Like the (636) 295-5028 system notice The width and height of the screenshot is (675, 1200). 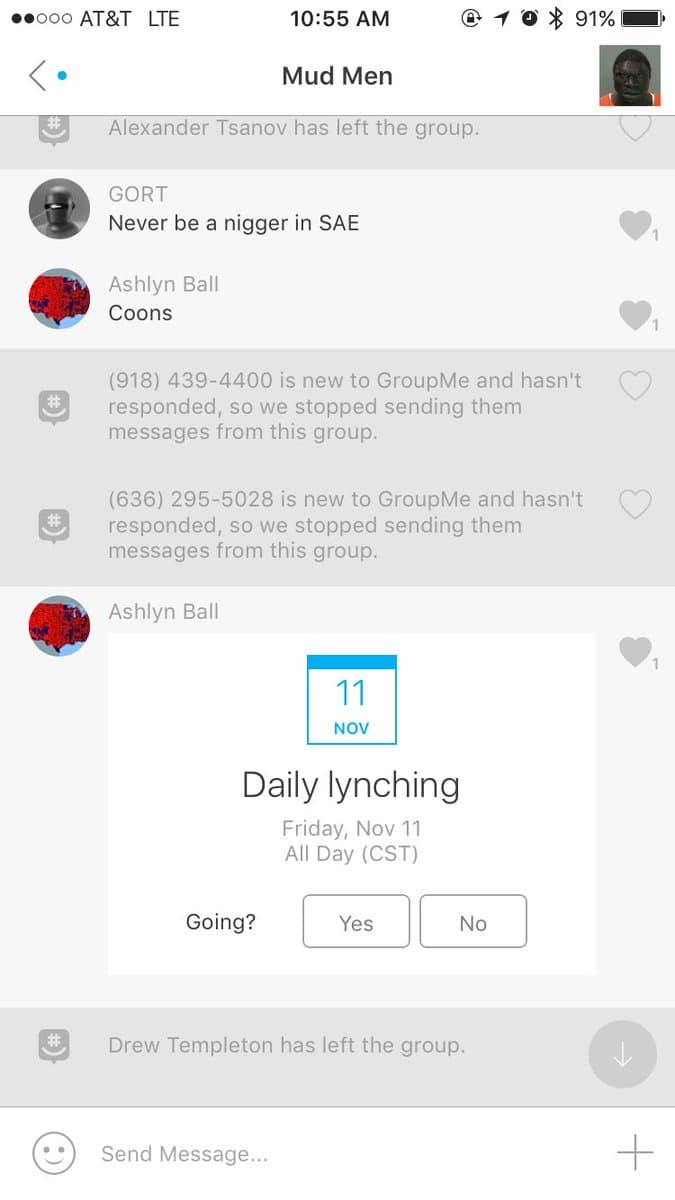[x=635, y=504]
